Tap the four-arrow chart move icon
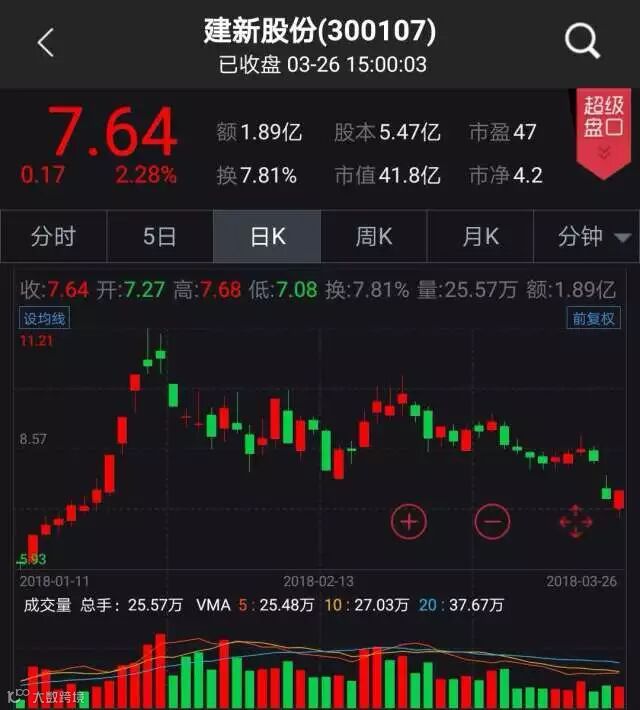The height and width of the screenshot is (710, 640). 575,521
